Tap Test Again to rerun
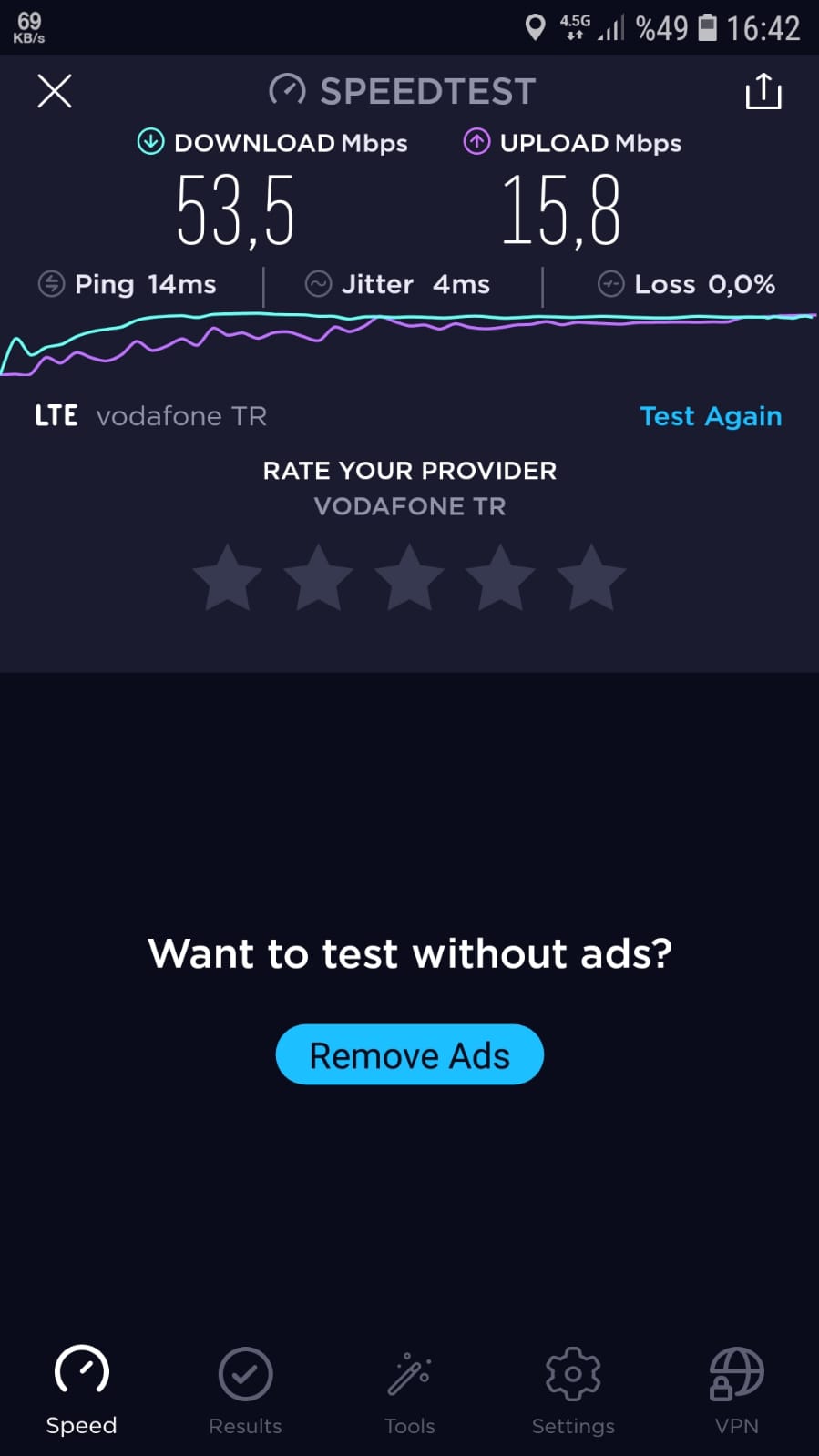Screen dimensions: 819x1456 tap(711, 416)
